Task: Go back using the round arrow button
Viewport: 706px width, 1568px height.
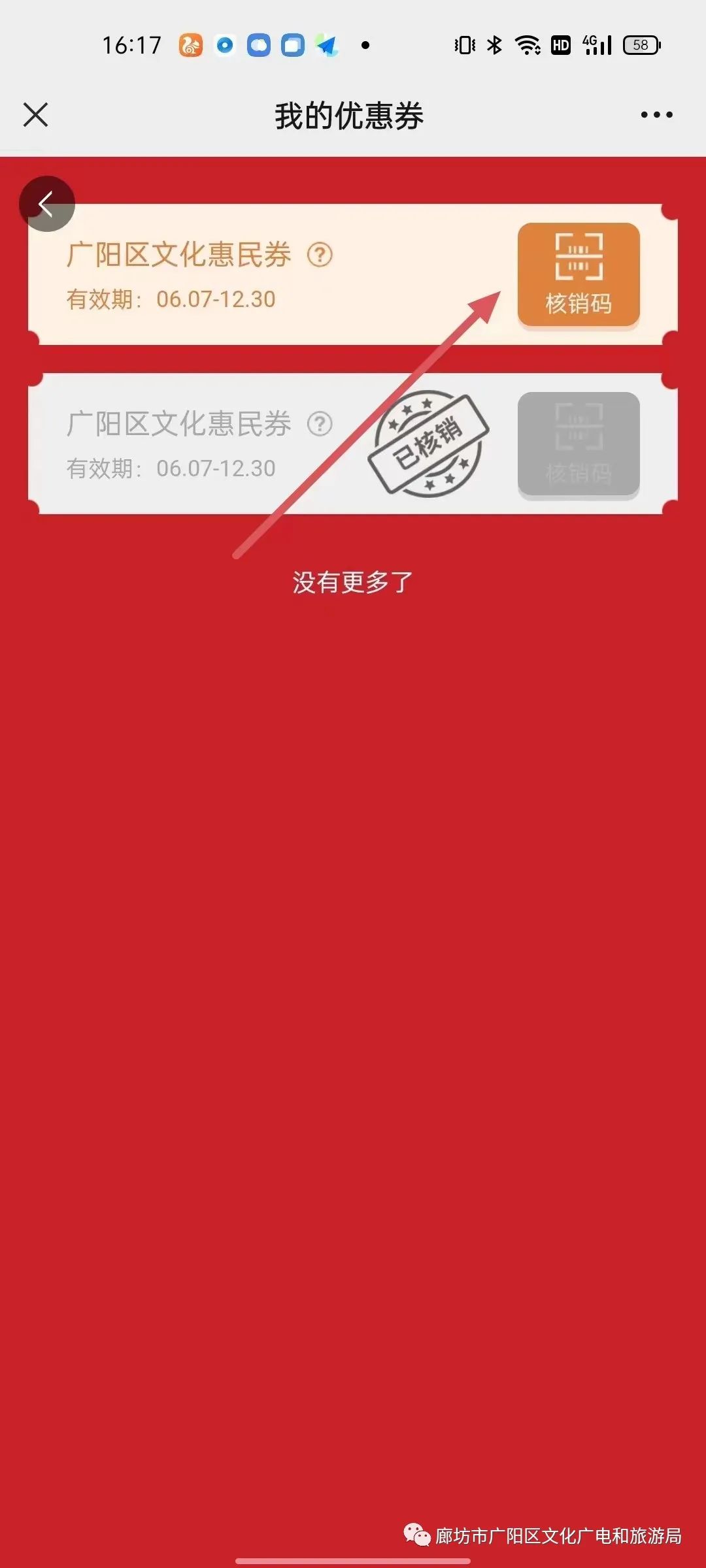Action: coord(47,204)
